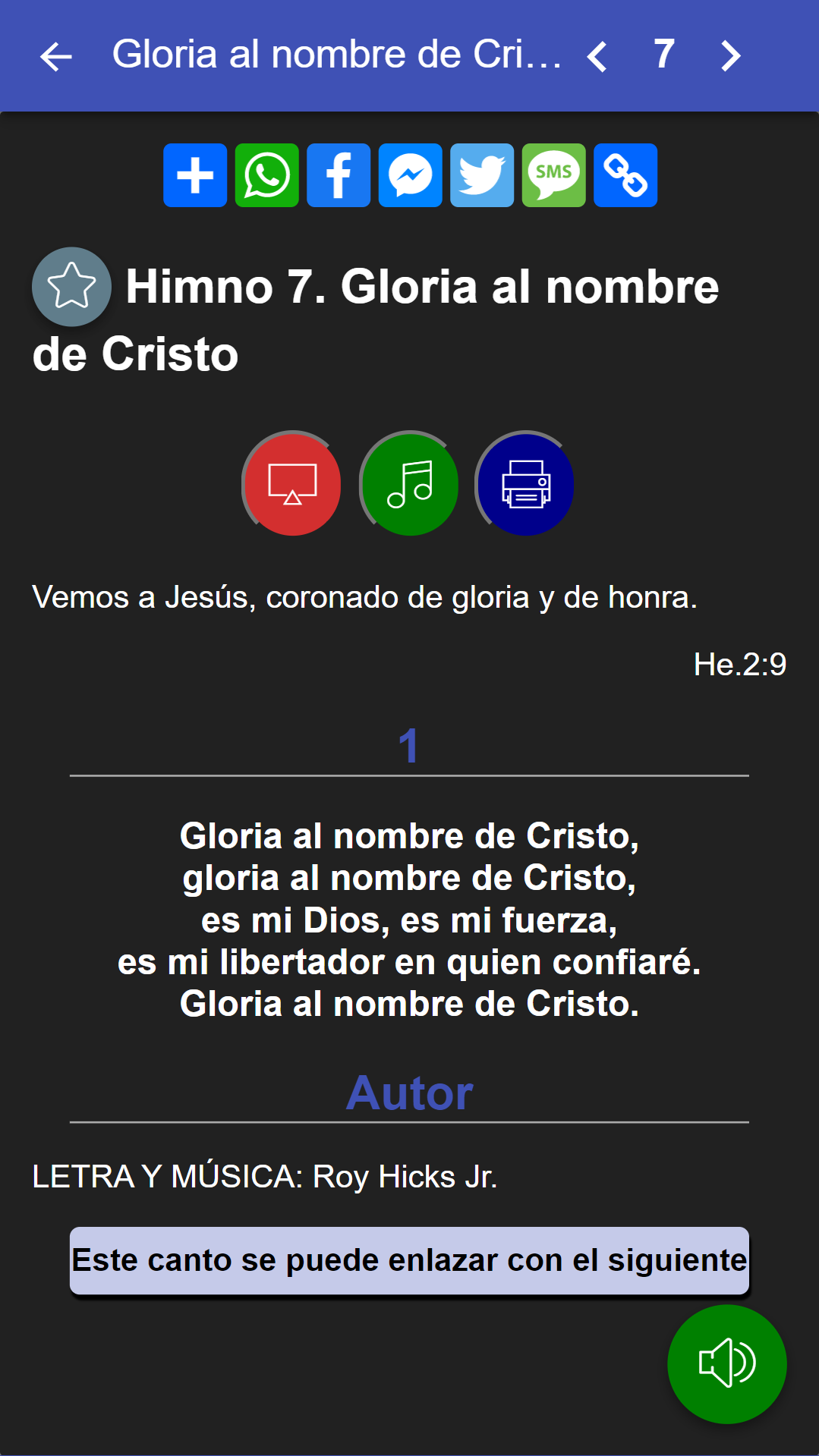Viewport: 819px width, 1456px height.
Task: Copy the hymn link
Action: tap(625, 175)
